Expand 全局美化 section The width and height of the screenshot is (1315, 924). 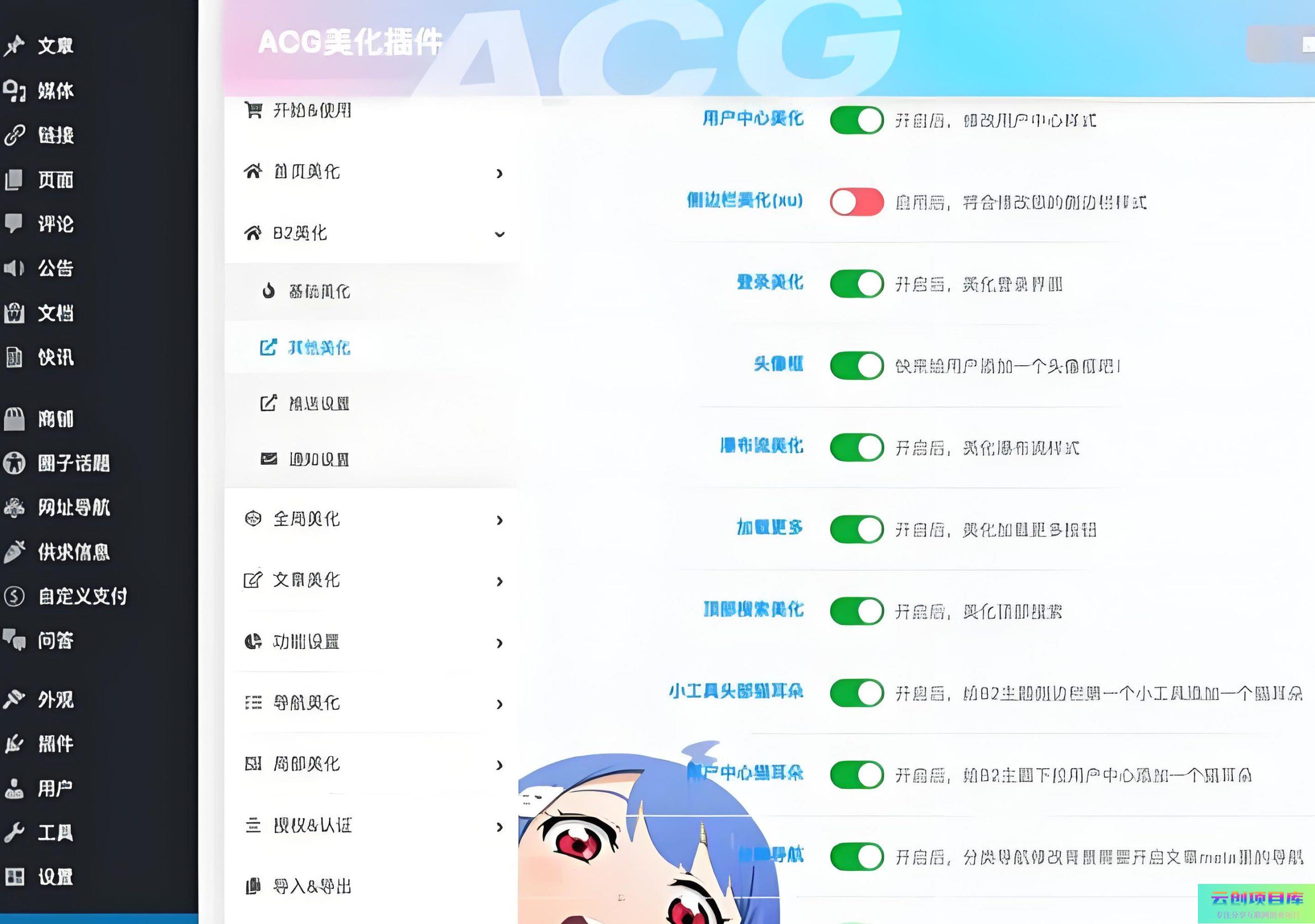pyautogui.click(x=372, y=520)
